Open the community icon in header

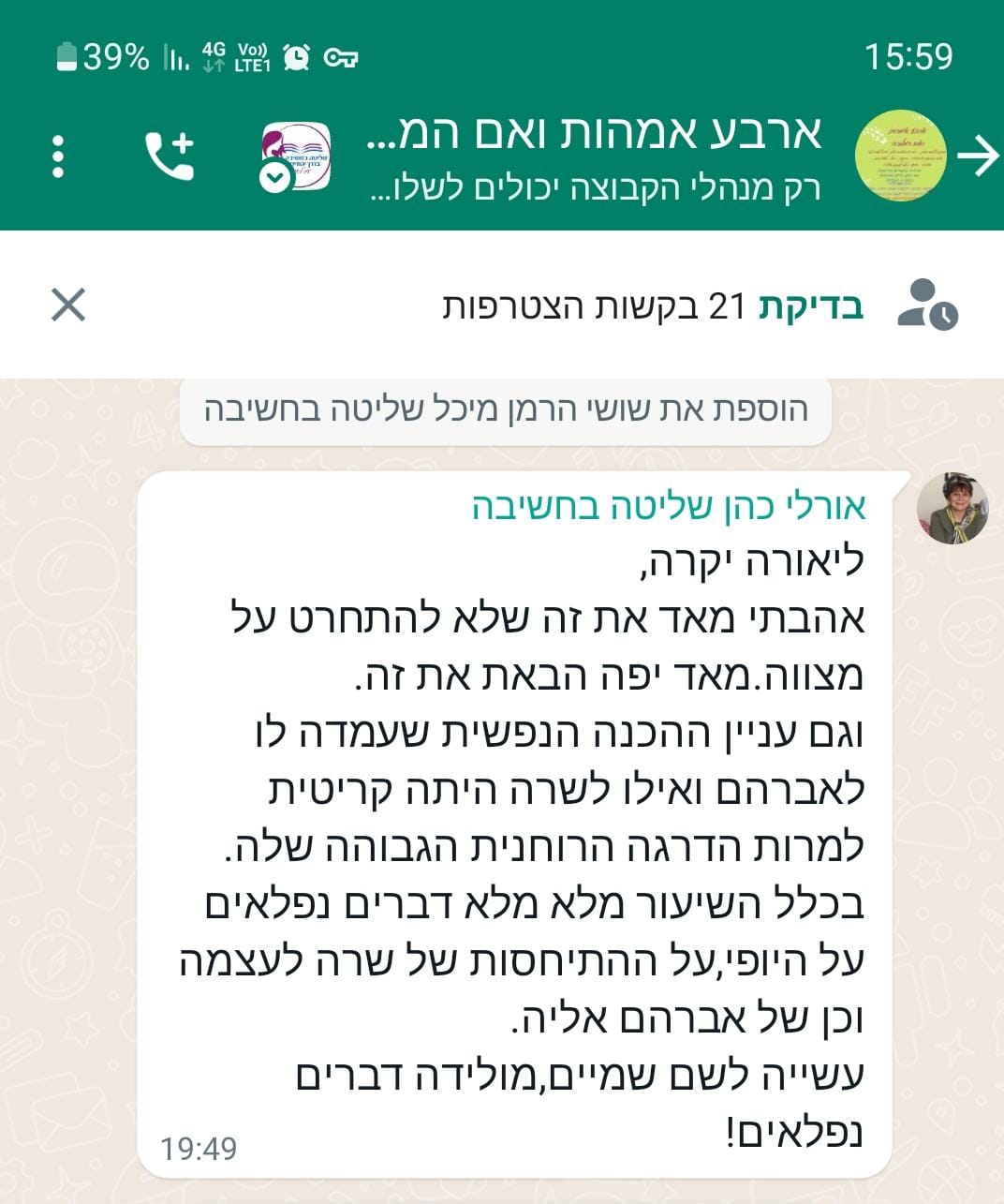(x=296, y=156)
